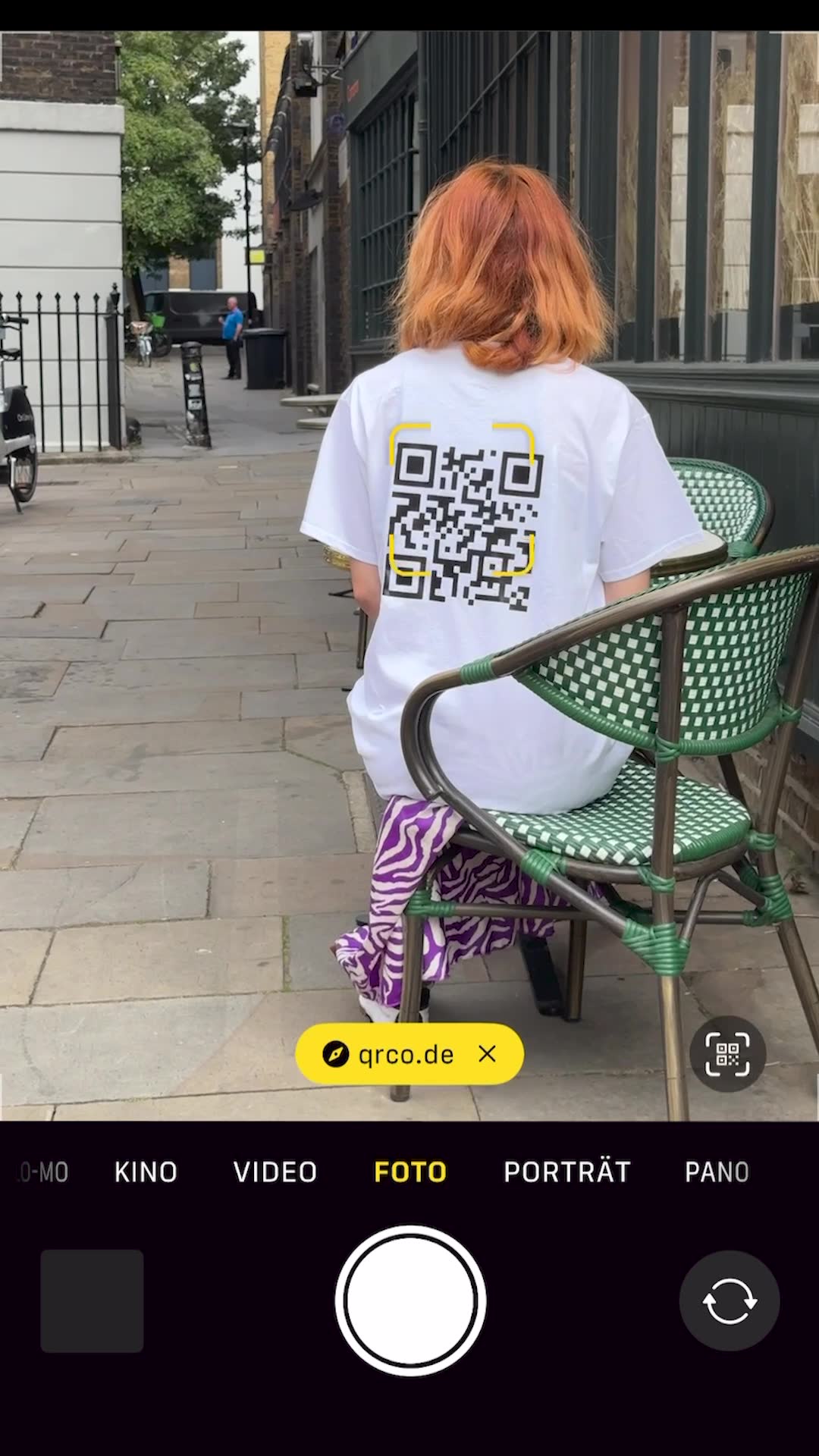Flip to the front camera
Screen dimensions: 819x1456
(x=729, y=1301)
